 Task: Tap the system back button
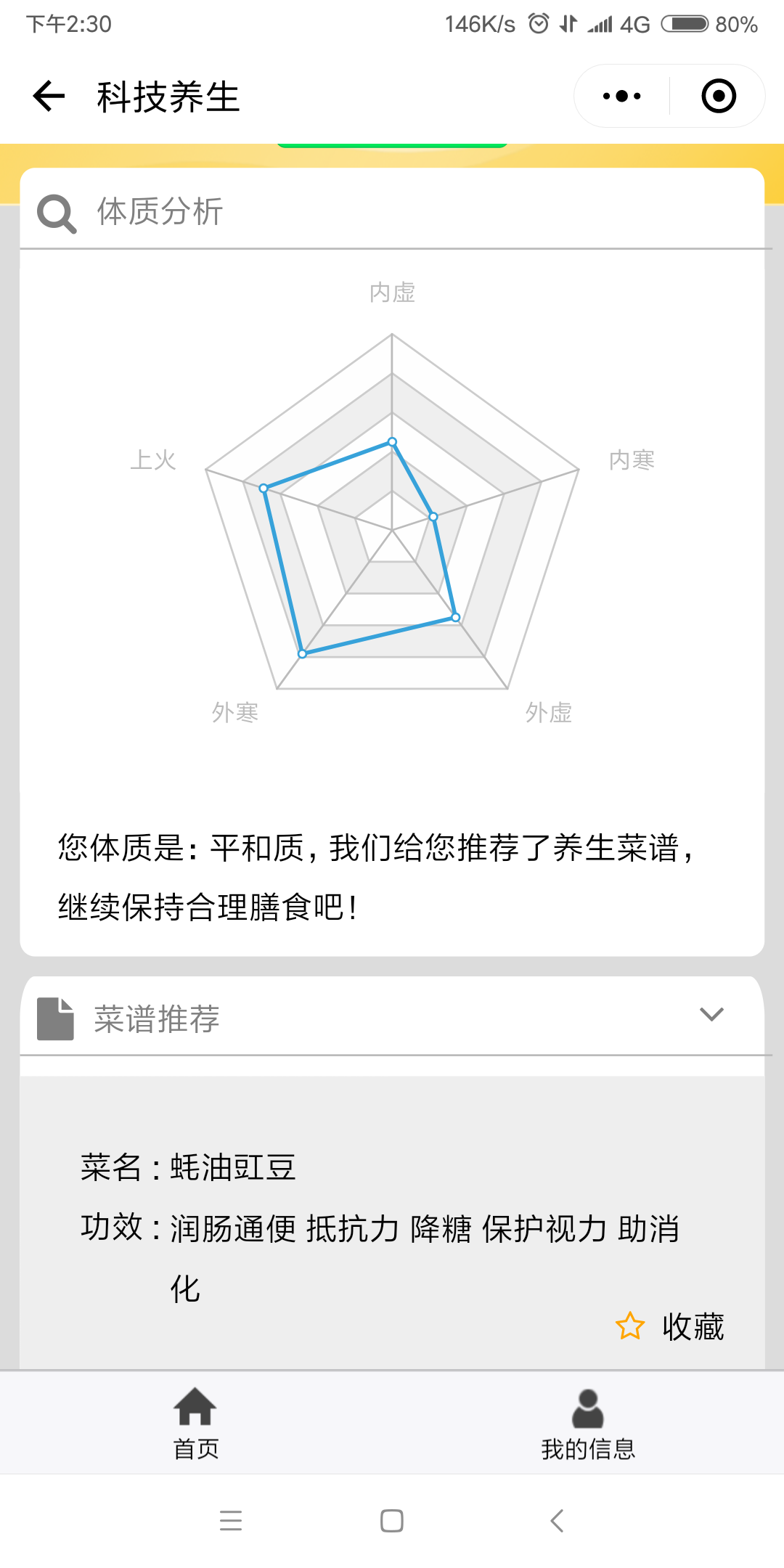tap(557, 1520)
